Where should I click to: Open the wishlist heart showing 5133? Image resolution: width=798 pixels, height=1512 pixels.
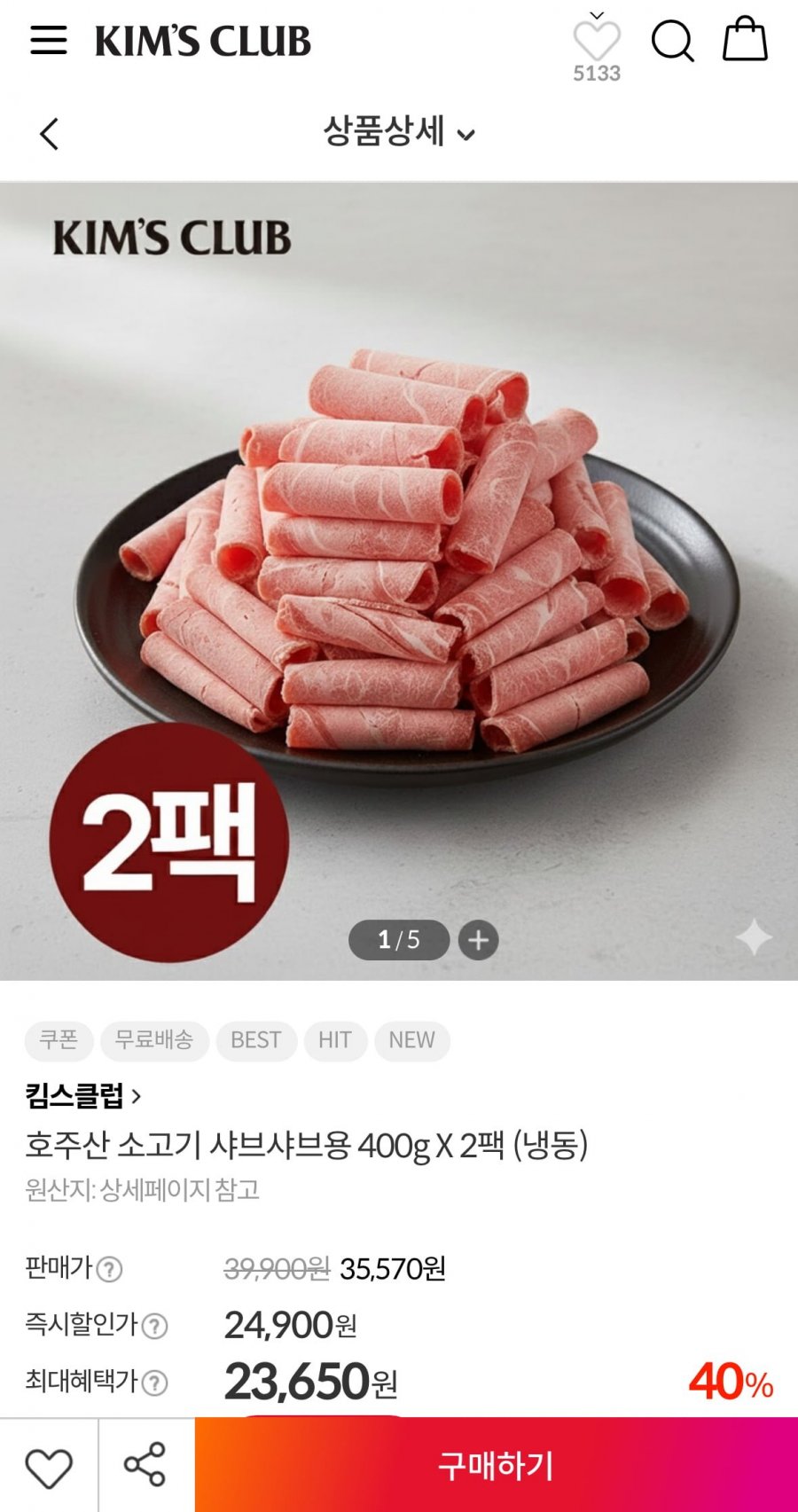click(597, 43)
